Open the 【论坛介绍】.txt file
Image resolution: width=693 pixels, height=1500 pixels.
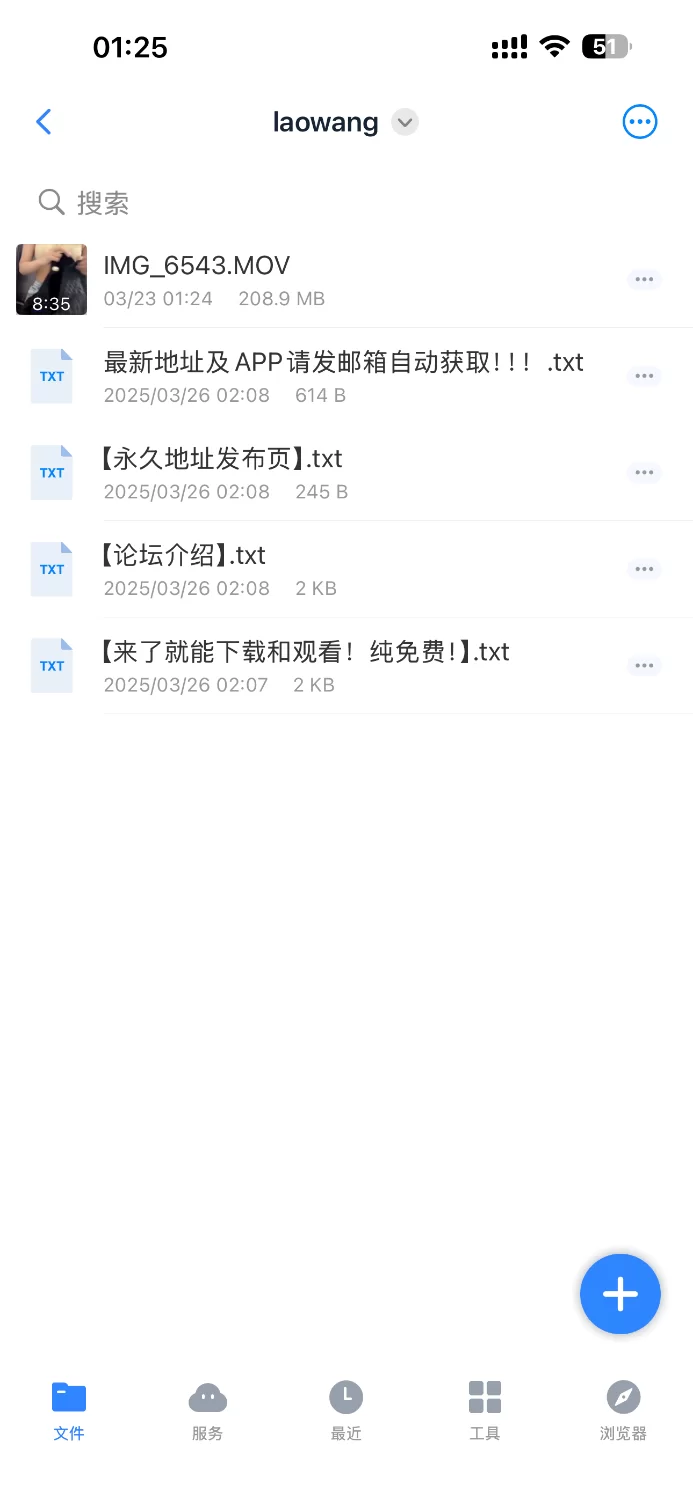point(300,569)
